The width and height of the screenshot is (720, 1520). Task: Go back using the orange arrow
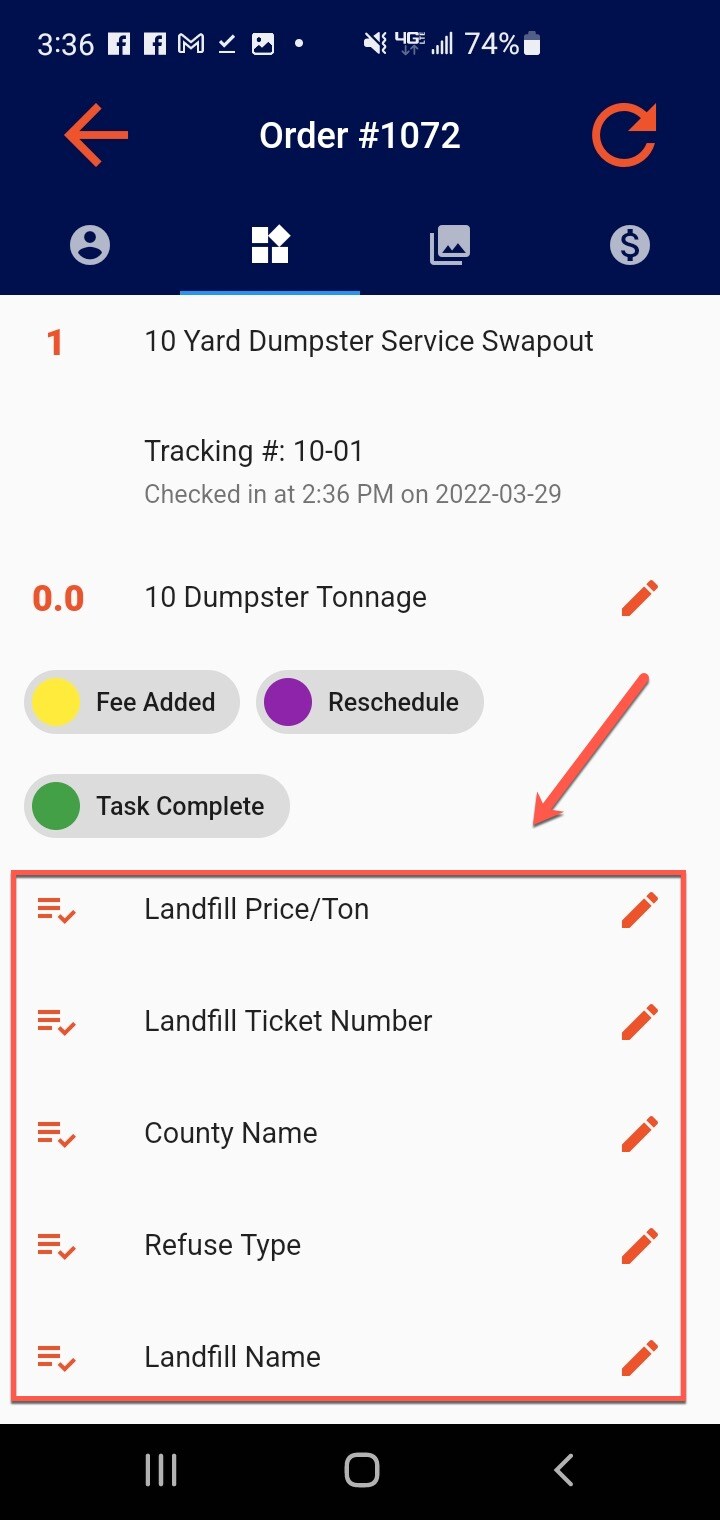[96, 135]
